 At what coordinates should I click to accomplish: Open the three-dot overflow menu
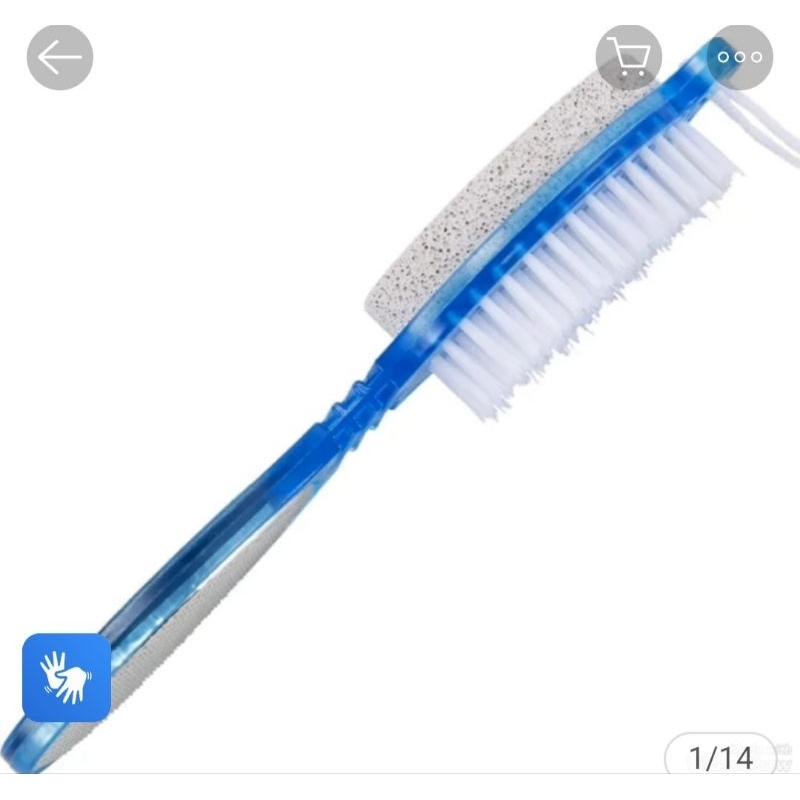740,57
